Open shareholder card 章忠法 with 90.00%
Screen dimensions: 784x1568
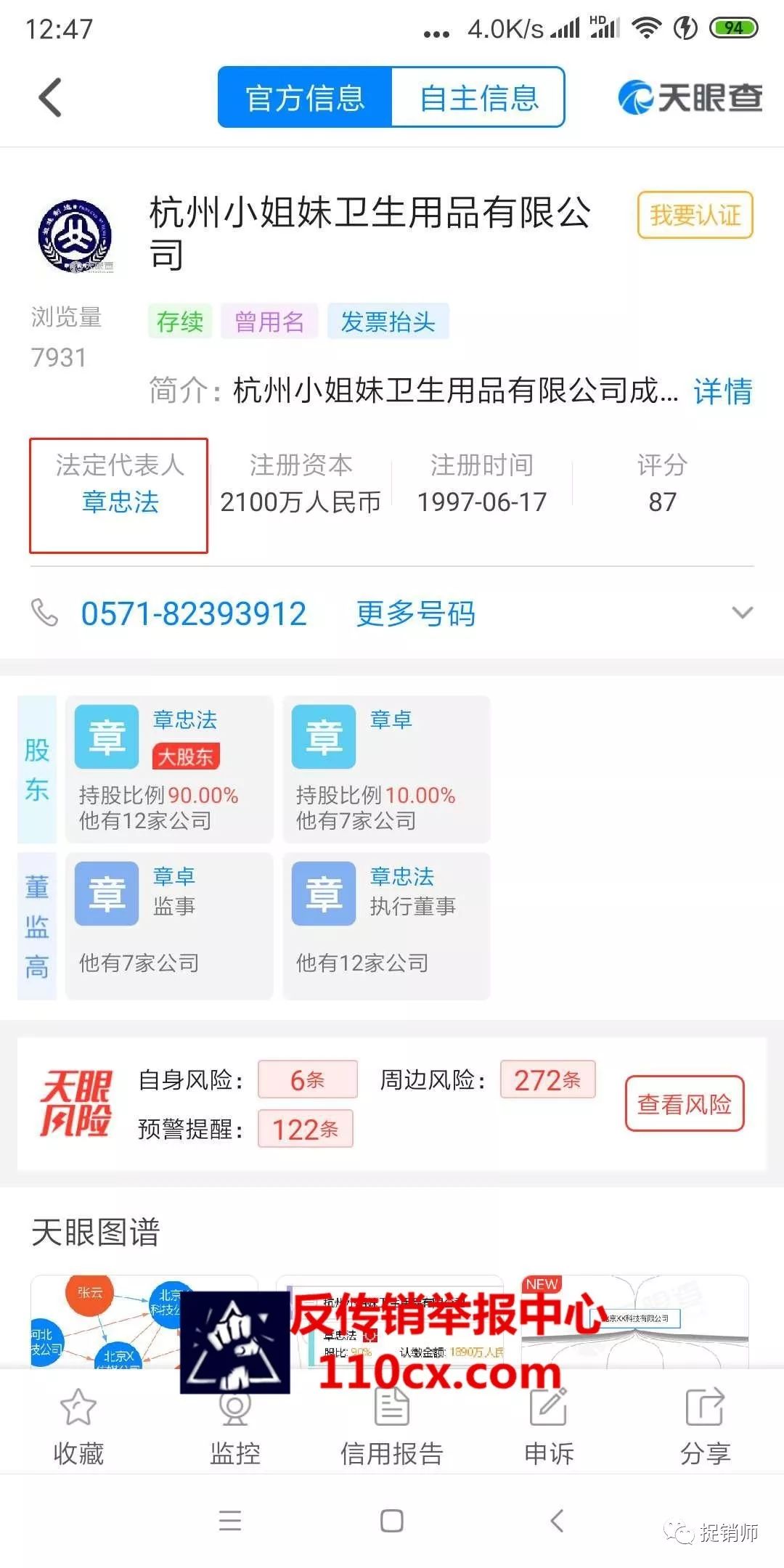tap(169, 769)
